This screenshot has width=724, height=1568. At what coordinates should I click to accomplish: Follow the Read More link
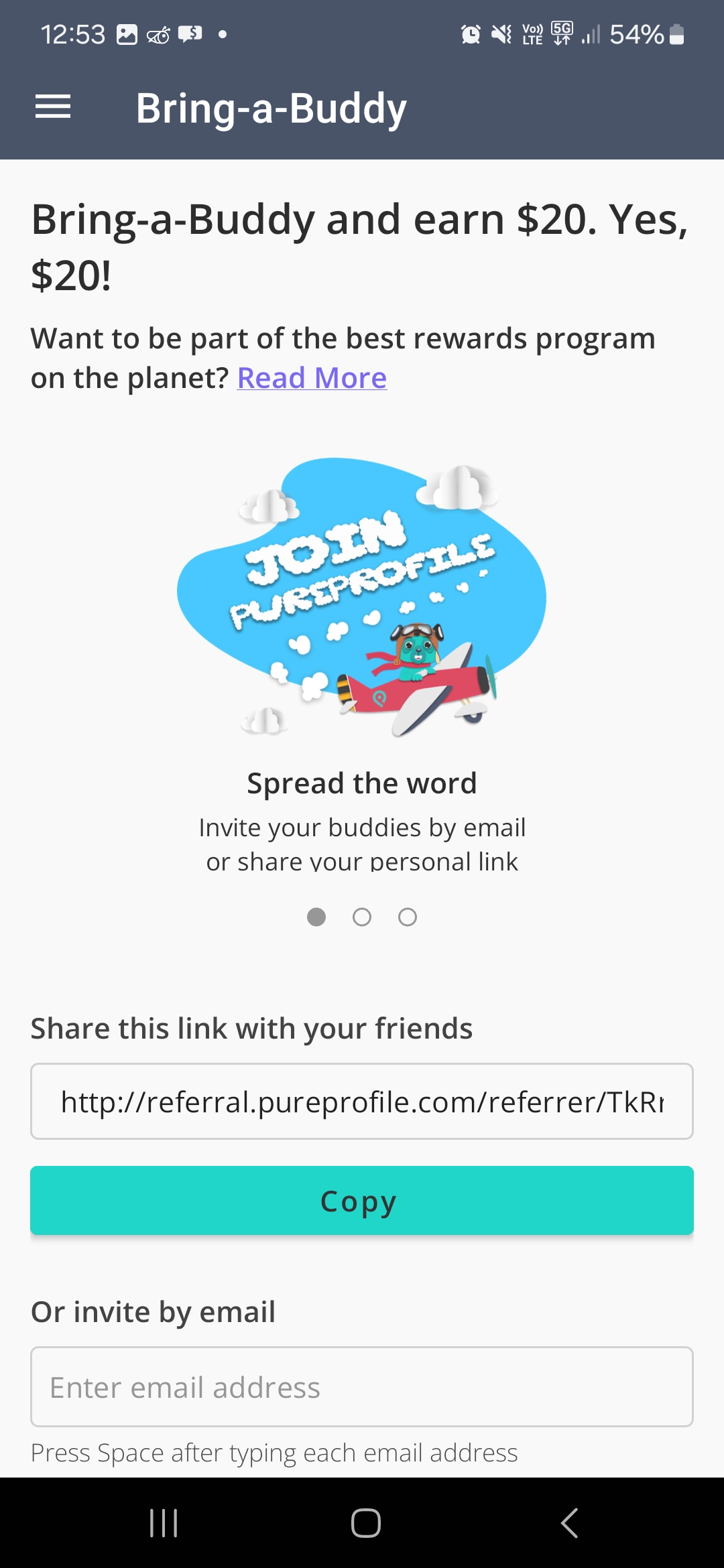tap(312, 378)
